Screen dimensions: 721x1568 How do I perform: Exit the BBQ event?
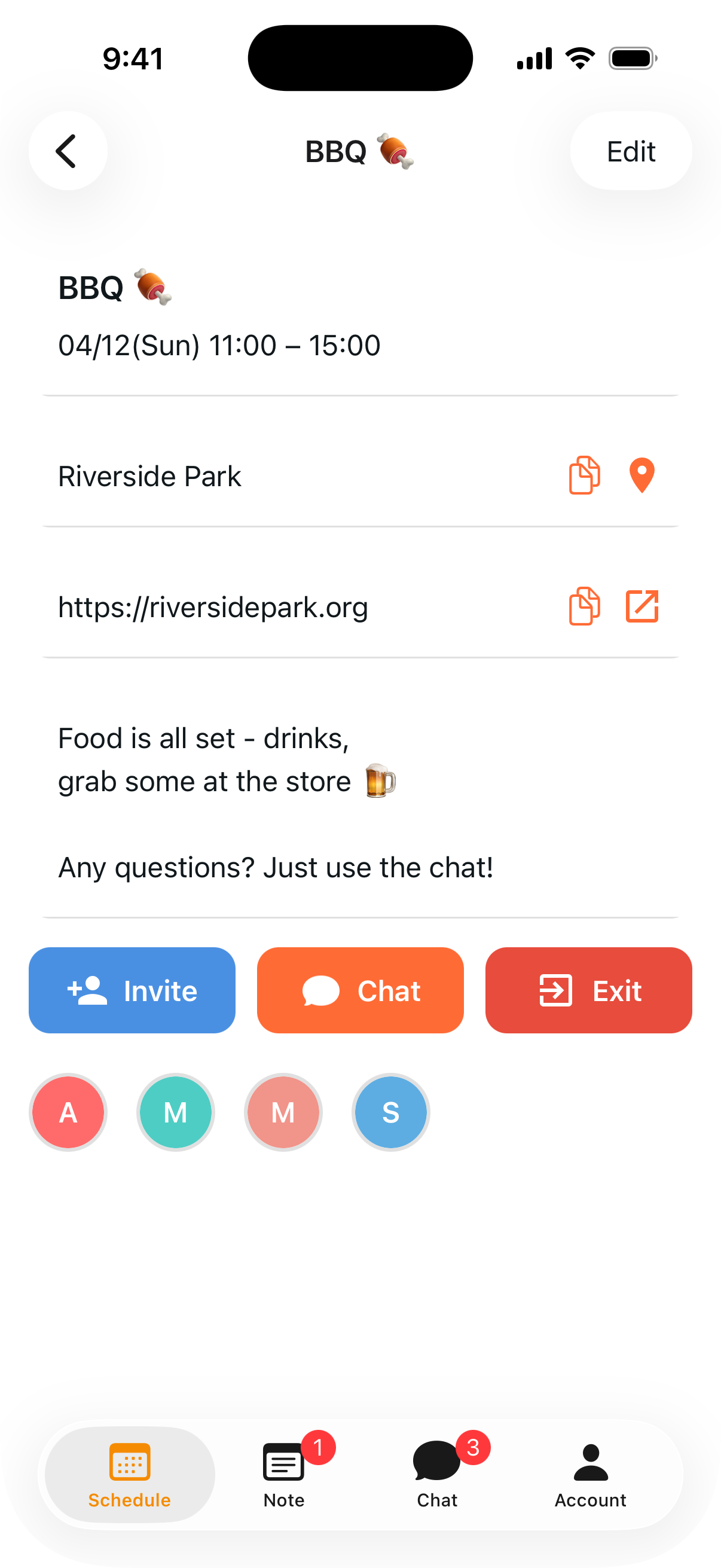pos(588,990)
